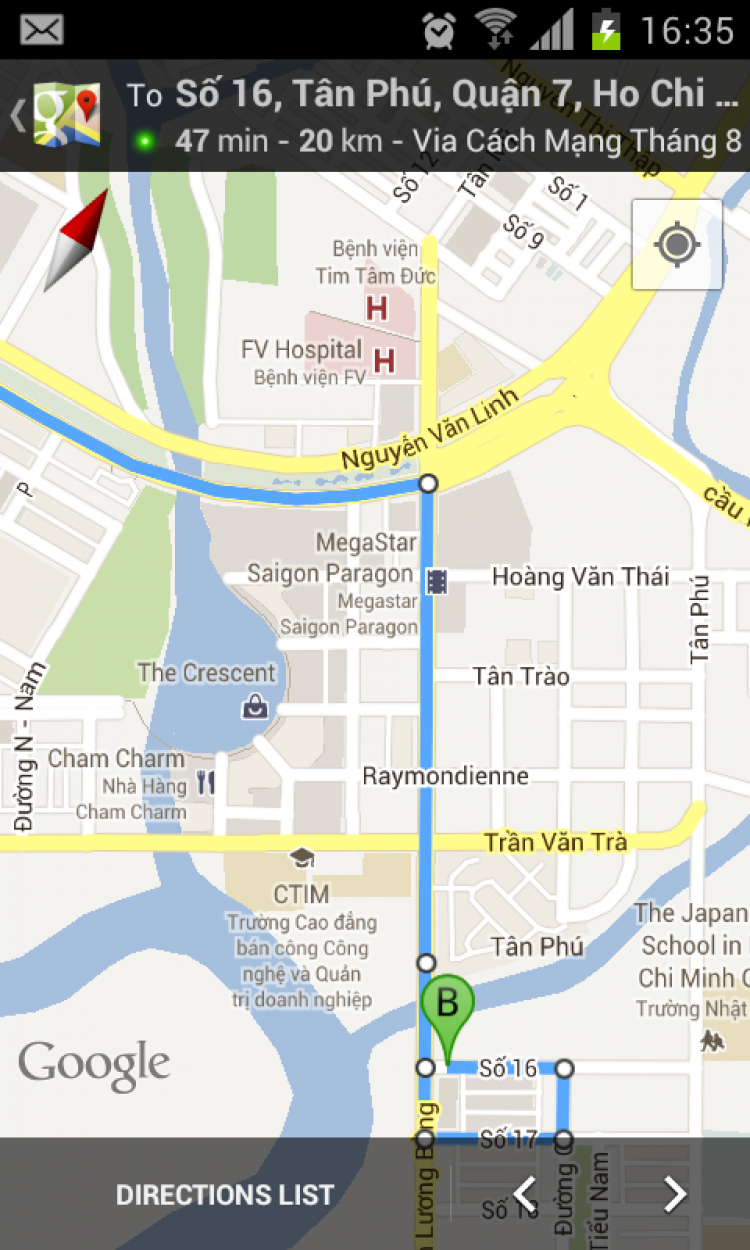
Task: Go to the previous direction step
Action: click(526, 1194)
